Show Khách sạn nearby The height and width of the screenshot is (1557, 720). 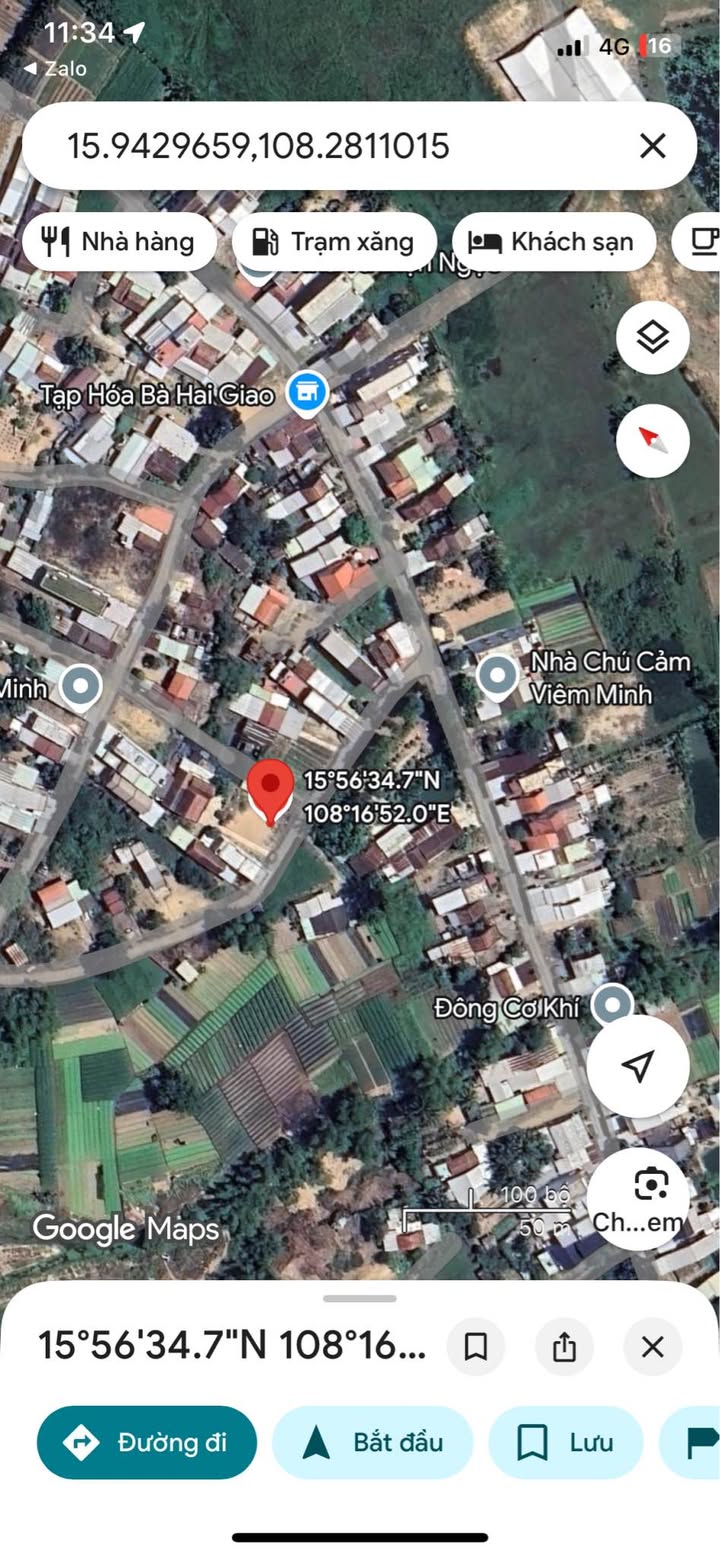(554, 241)
